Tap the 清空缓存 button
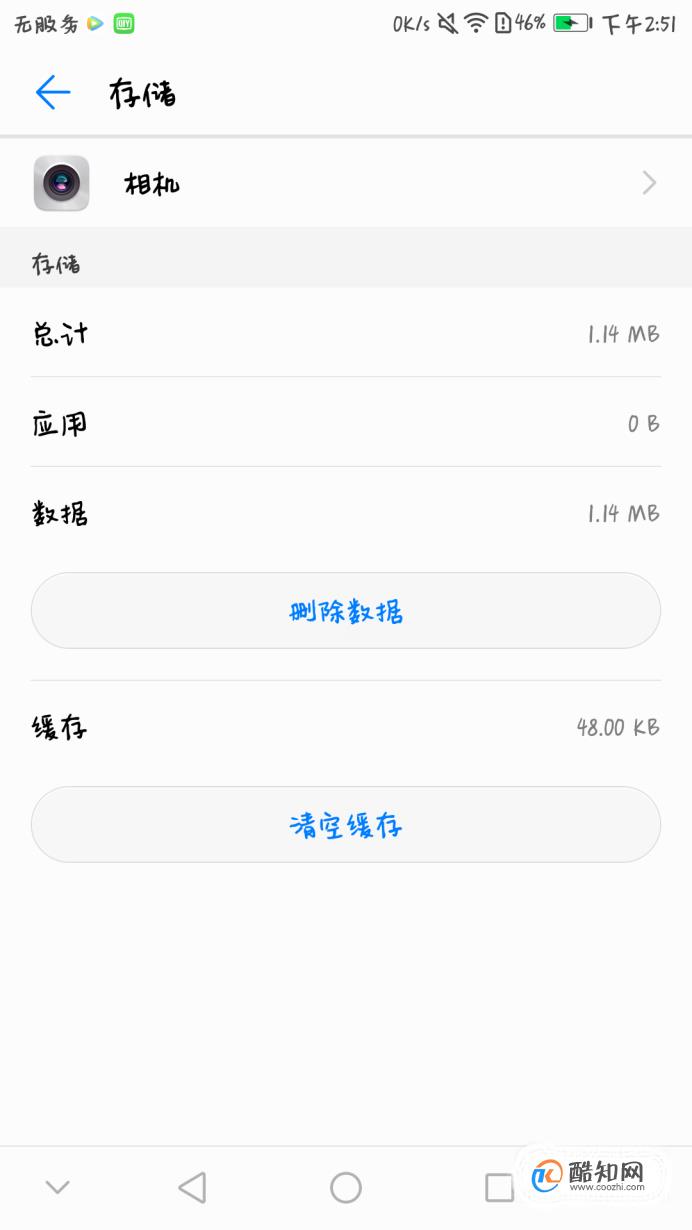This screenshot has height=1230, width=692. pyautogui.click(x=346, y=825)
